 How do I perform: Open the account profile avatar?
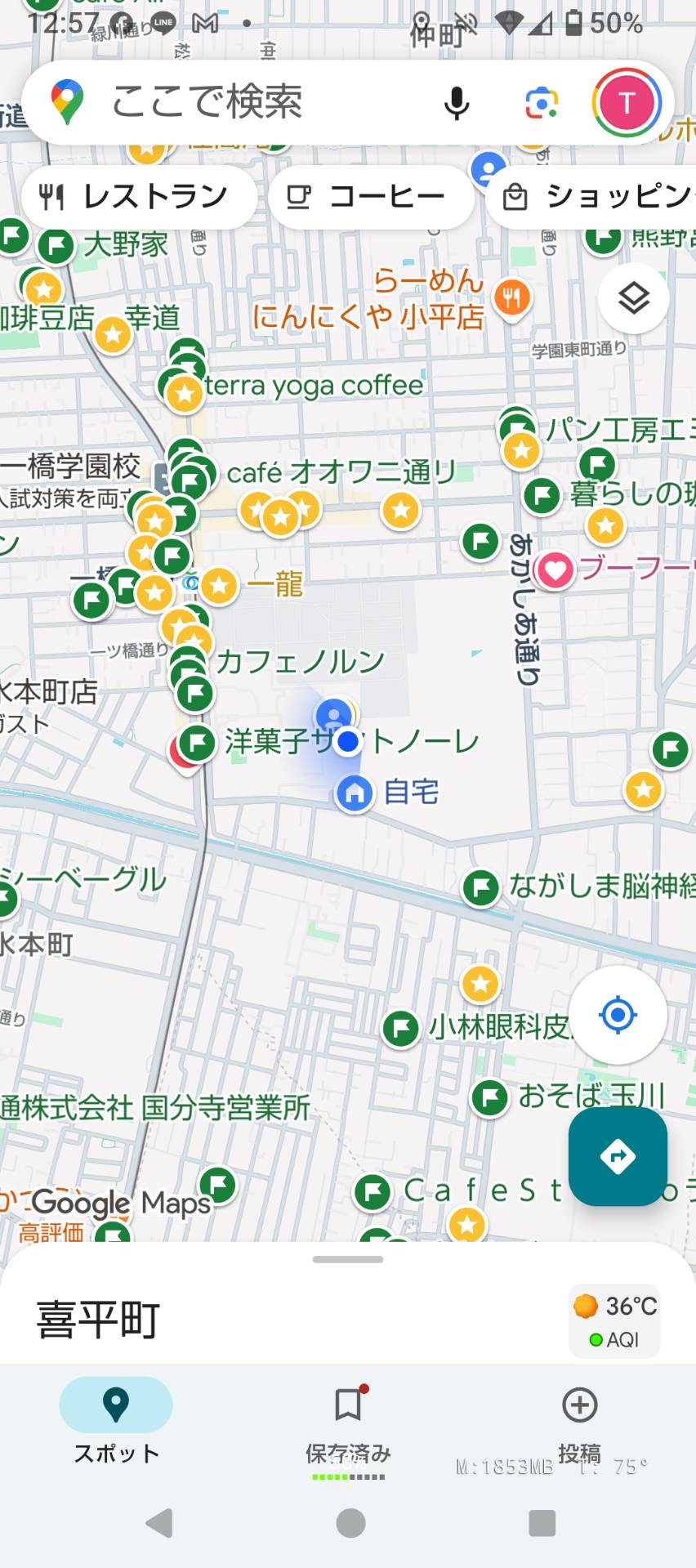627,104
